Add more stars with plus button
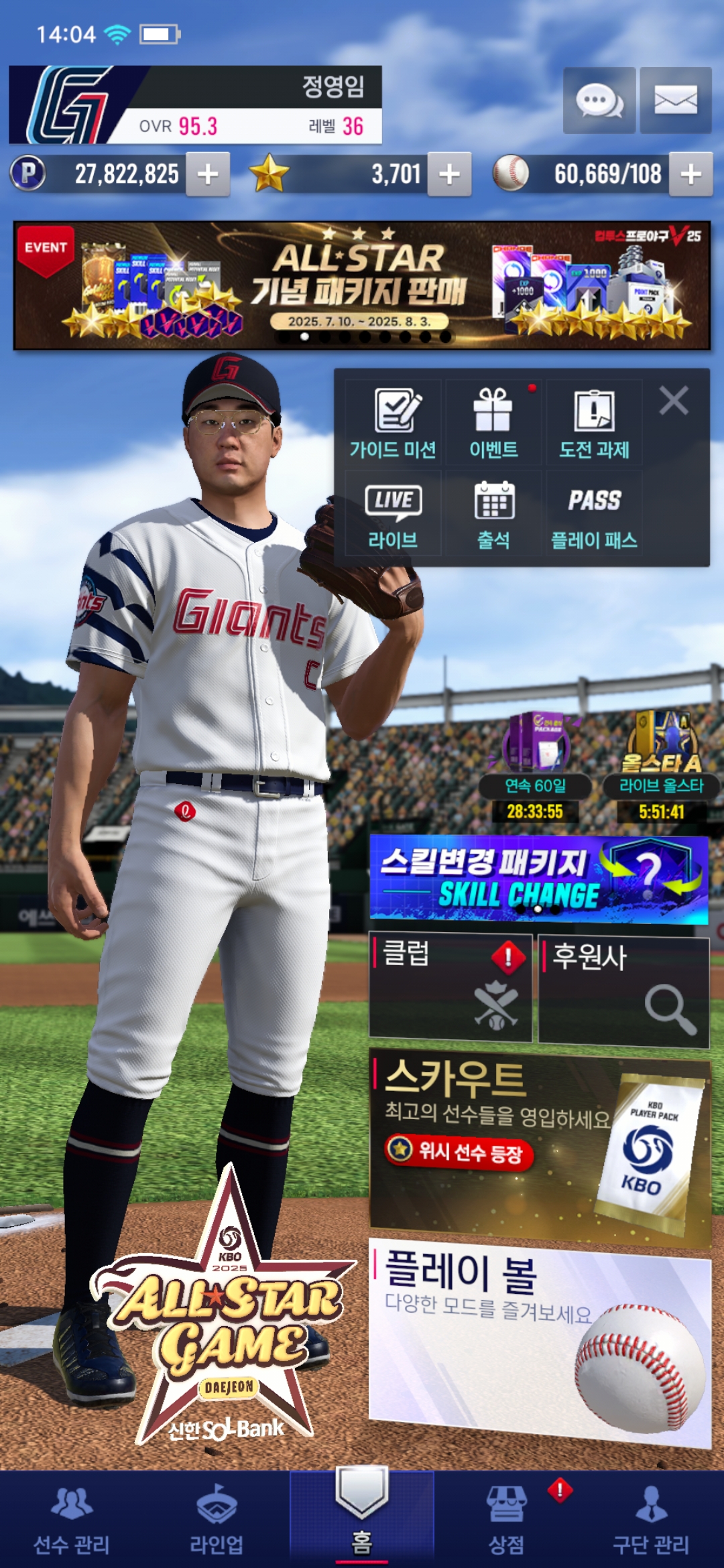 point(449,174)
